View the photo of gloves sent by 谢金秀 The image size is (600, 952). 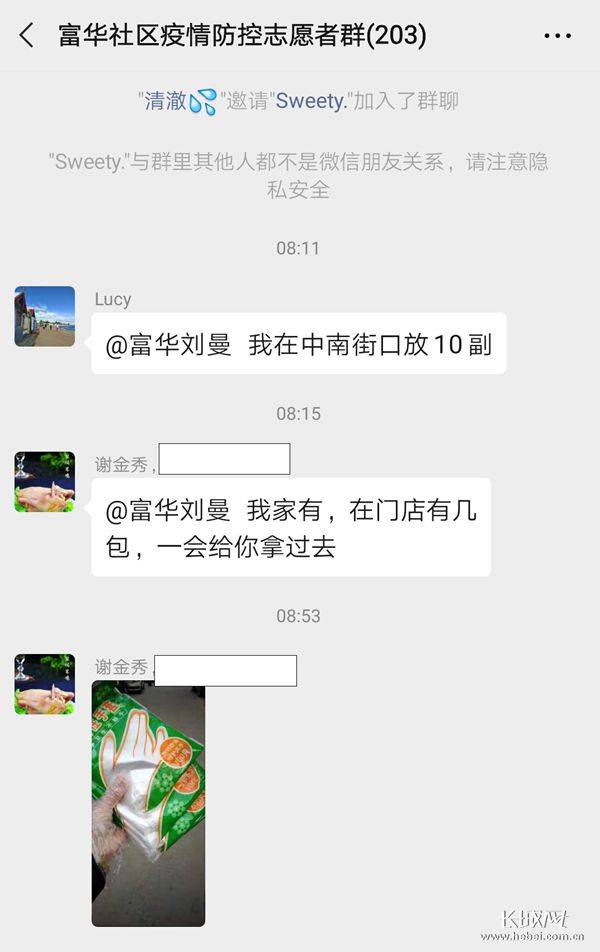(x=148, y=803)
